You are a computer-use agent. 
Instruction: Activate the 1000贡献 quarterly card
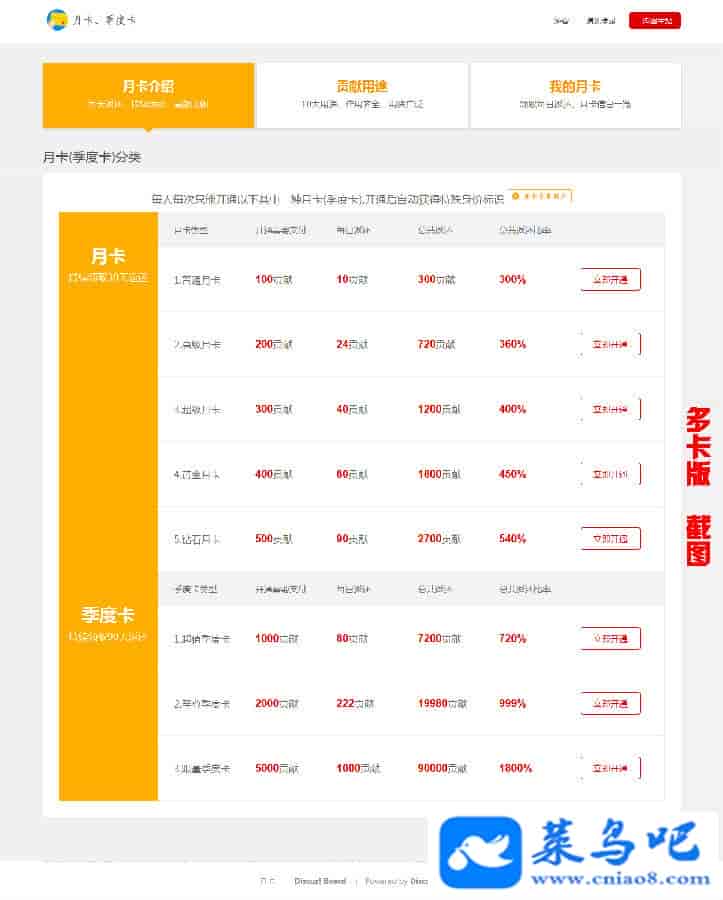pos(610,638)
